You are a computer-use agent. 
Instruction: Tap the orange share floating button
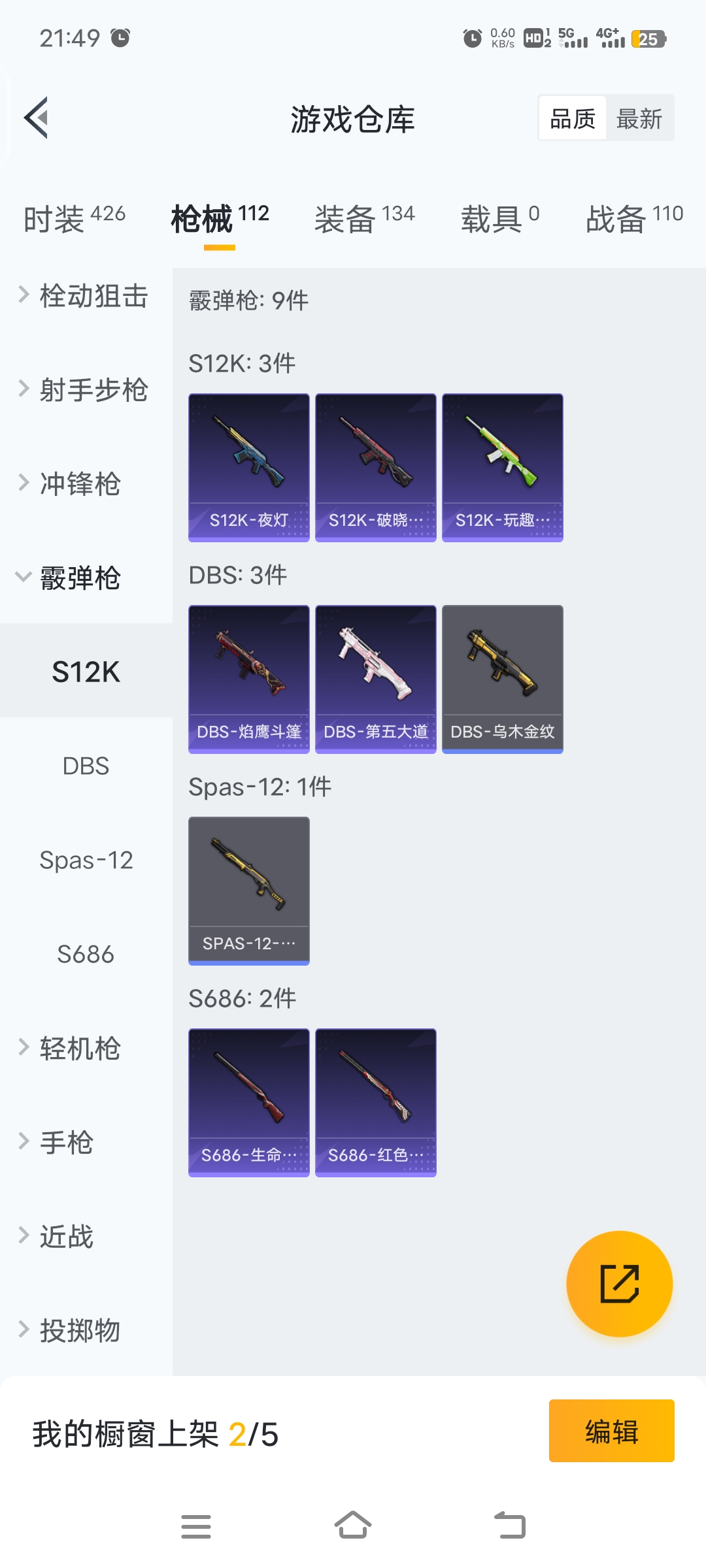619,1284
